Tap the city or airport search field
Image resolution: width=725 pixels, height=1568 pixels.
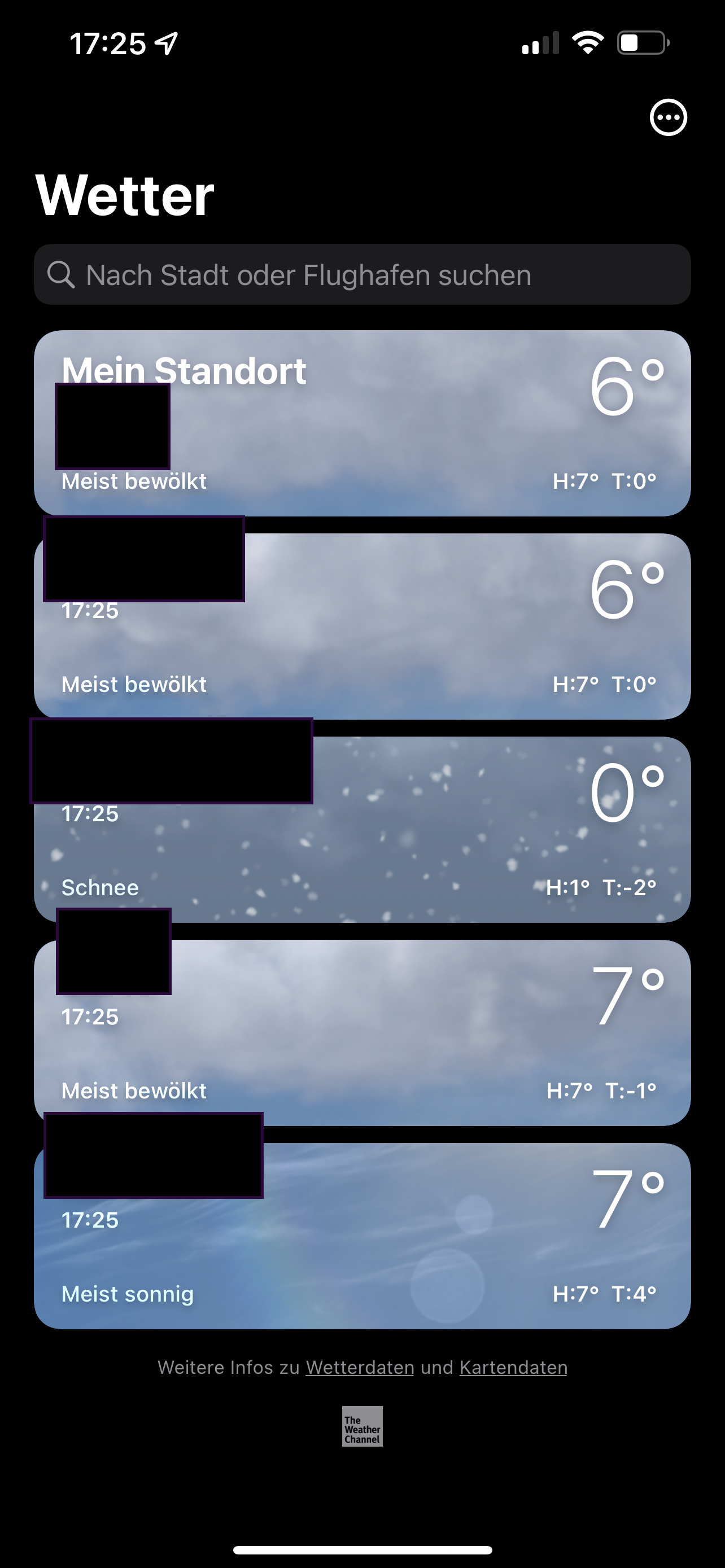coord(362,275)
